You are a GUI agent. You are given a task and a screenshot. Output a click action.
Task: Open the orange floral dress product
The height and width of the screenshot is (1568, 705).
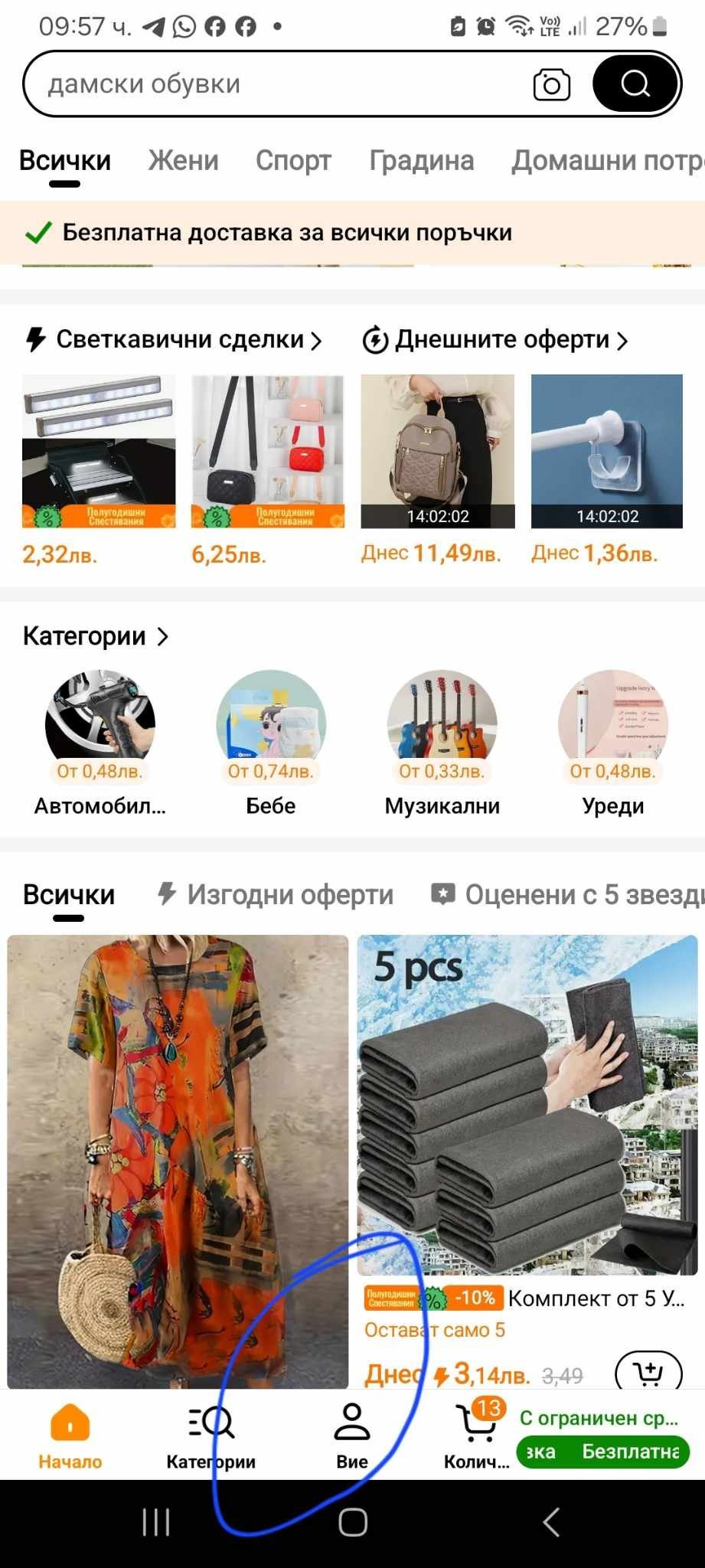click(x=178, y=1160)
